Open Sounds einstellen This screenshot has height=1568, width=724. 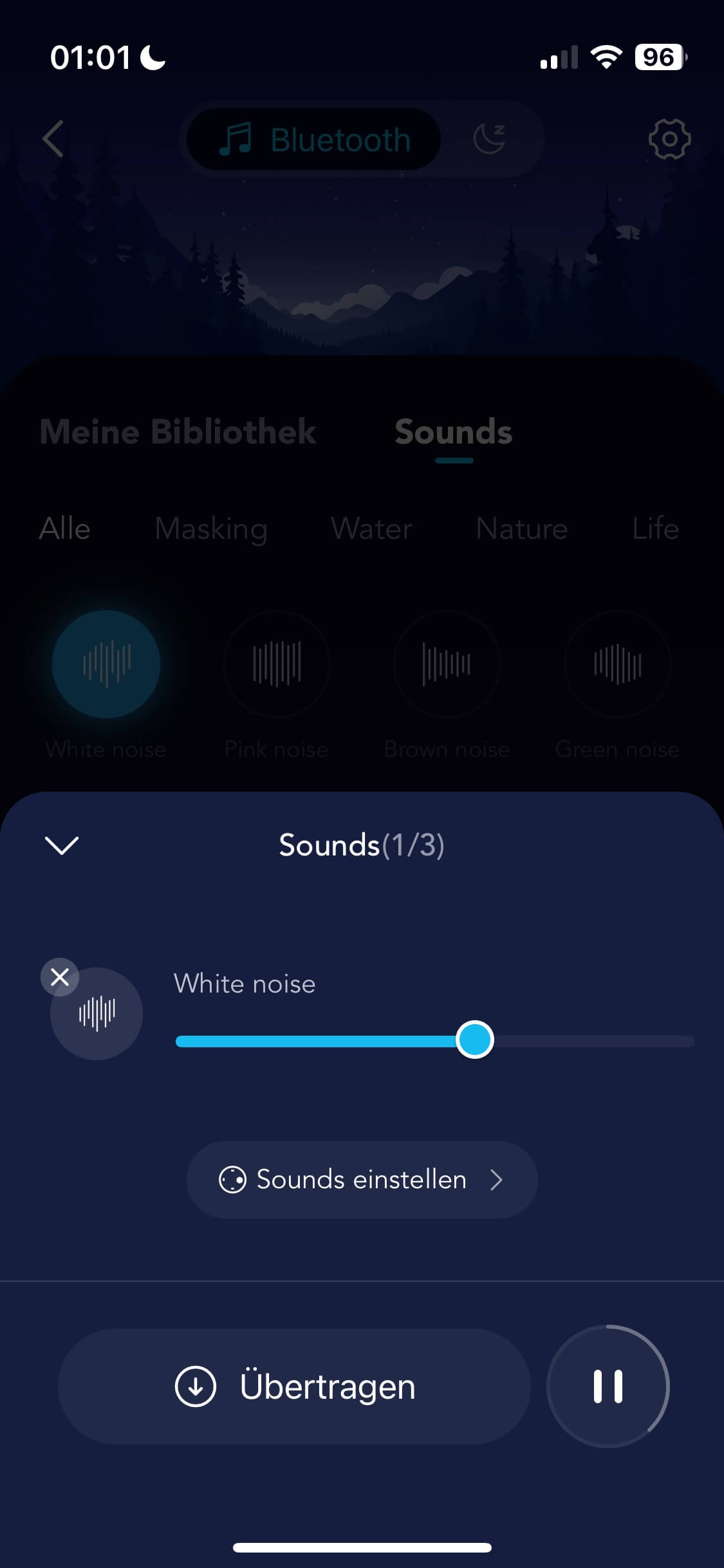[362, 1180]
